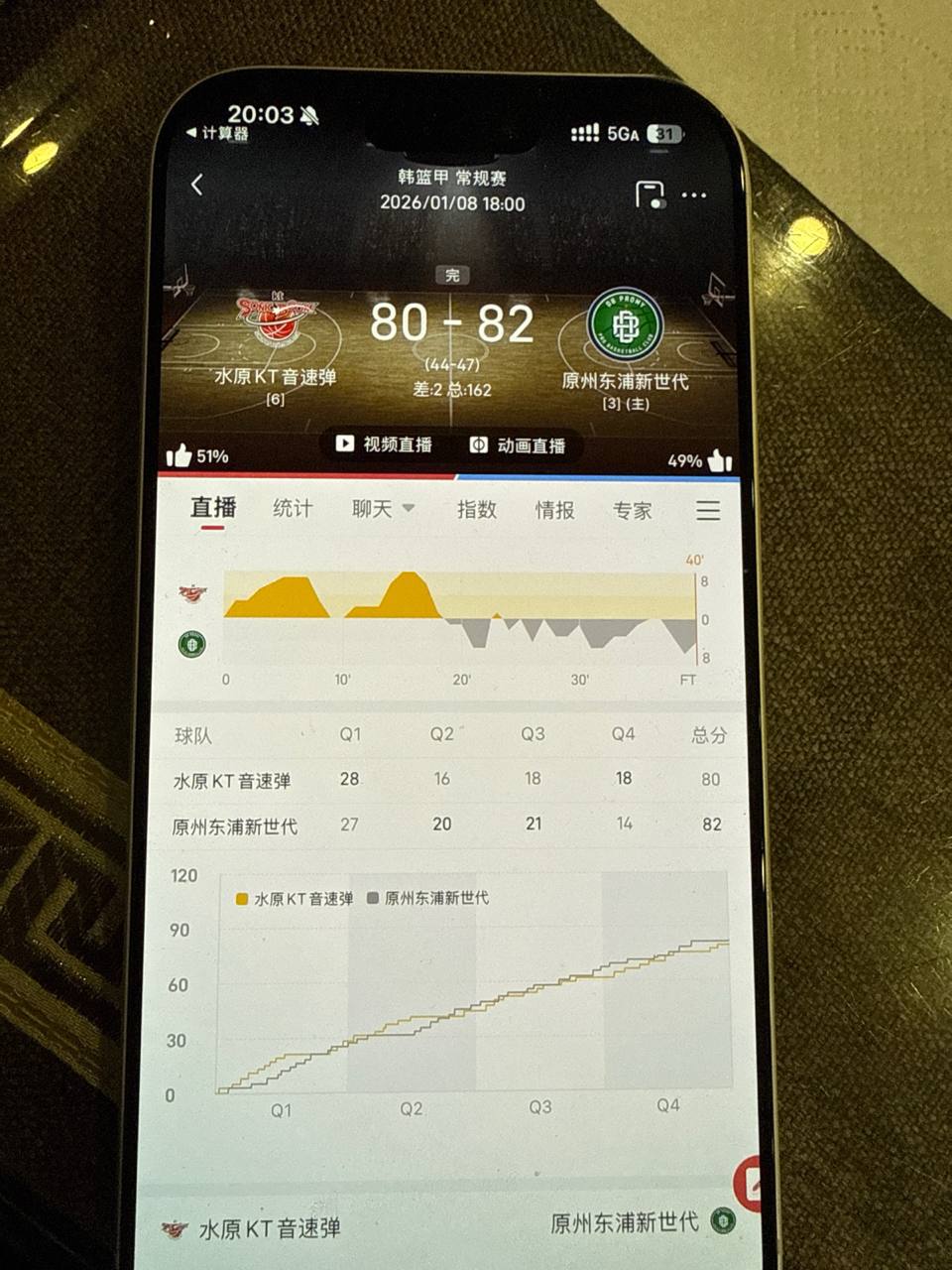Open the three-dot overflow menu
This screenshot has width=952, height=1270.
(x=694, y=195)
